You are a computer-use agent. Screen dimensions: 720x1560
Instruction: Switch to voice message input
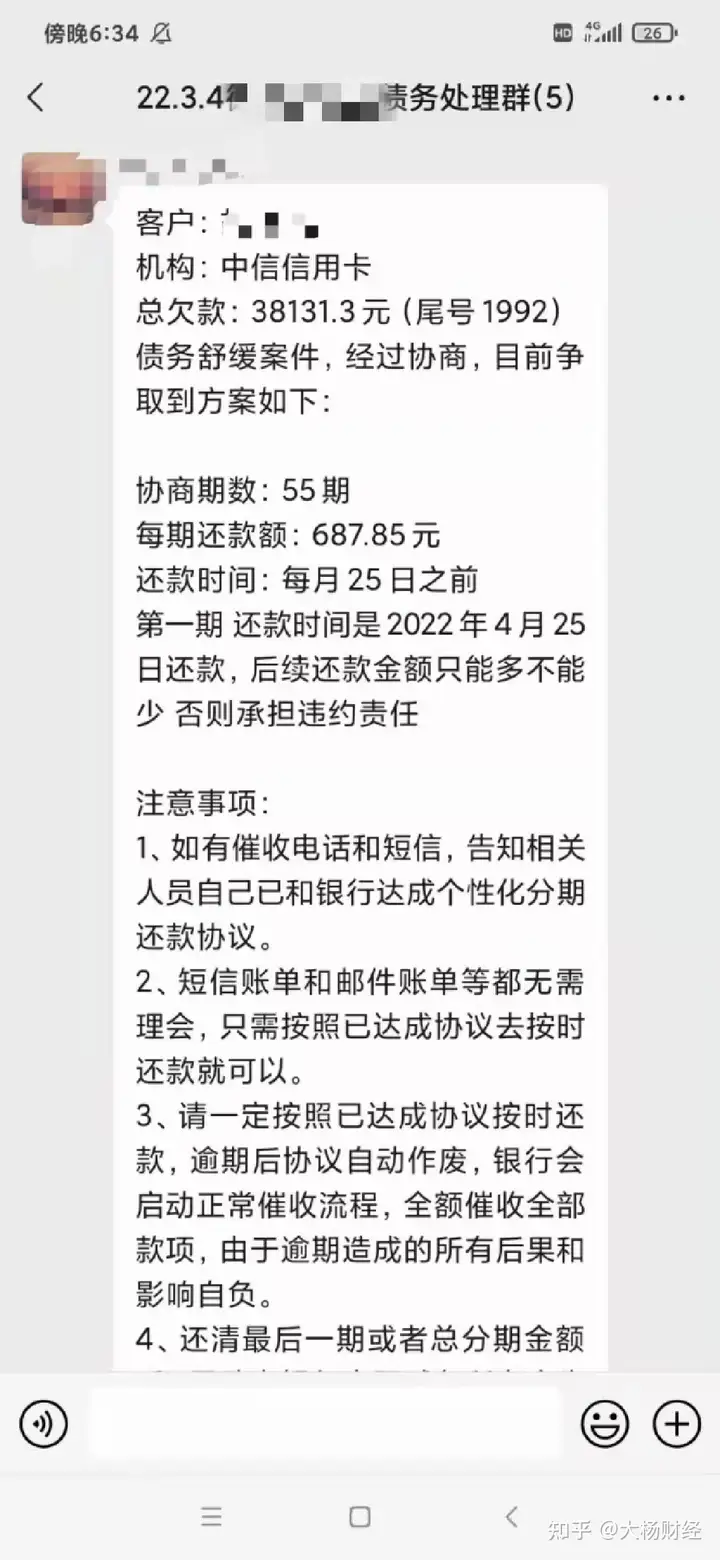44,1423
